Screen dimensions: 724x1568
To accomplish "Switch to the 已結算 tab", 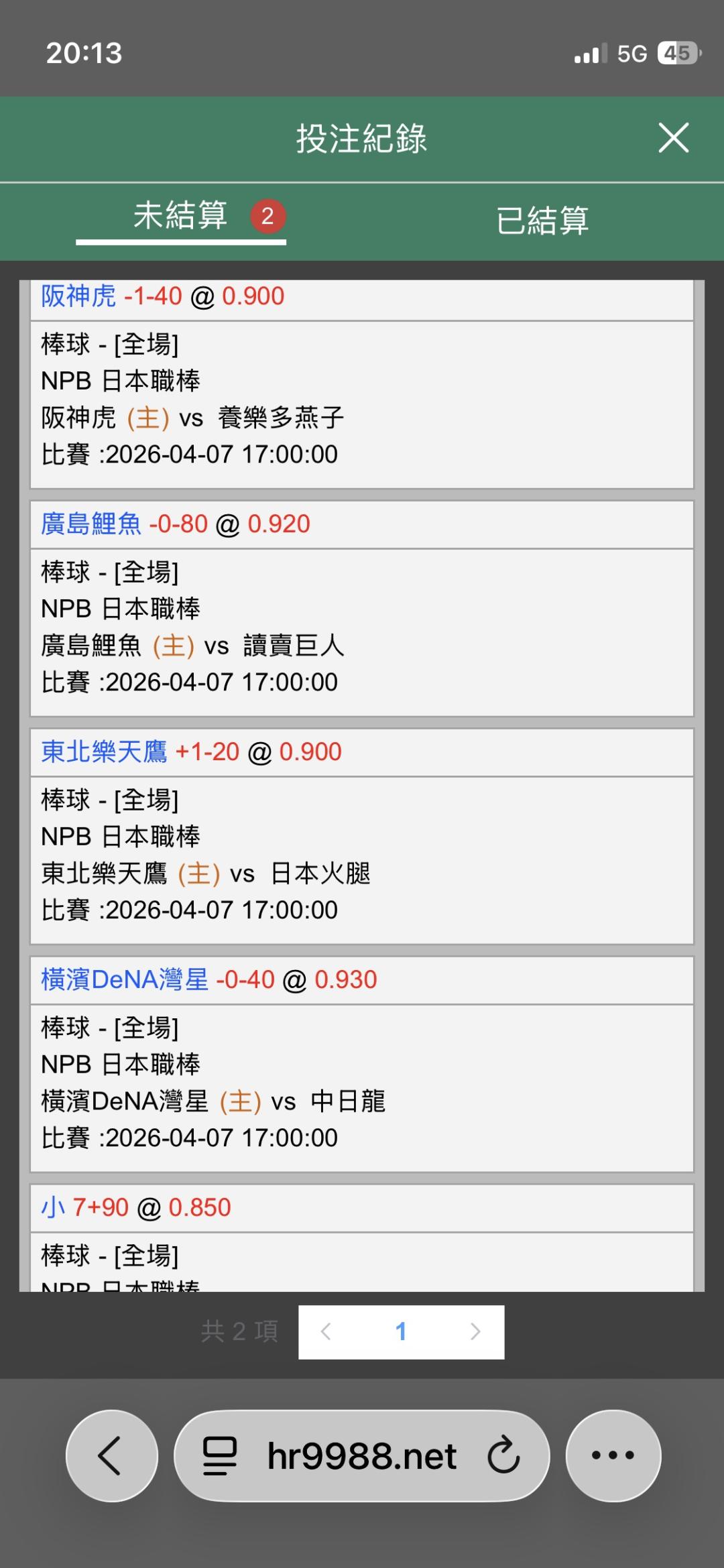I will click(x=542, y=220).
